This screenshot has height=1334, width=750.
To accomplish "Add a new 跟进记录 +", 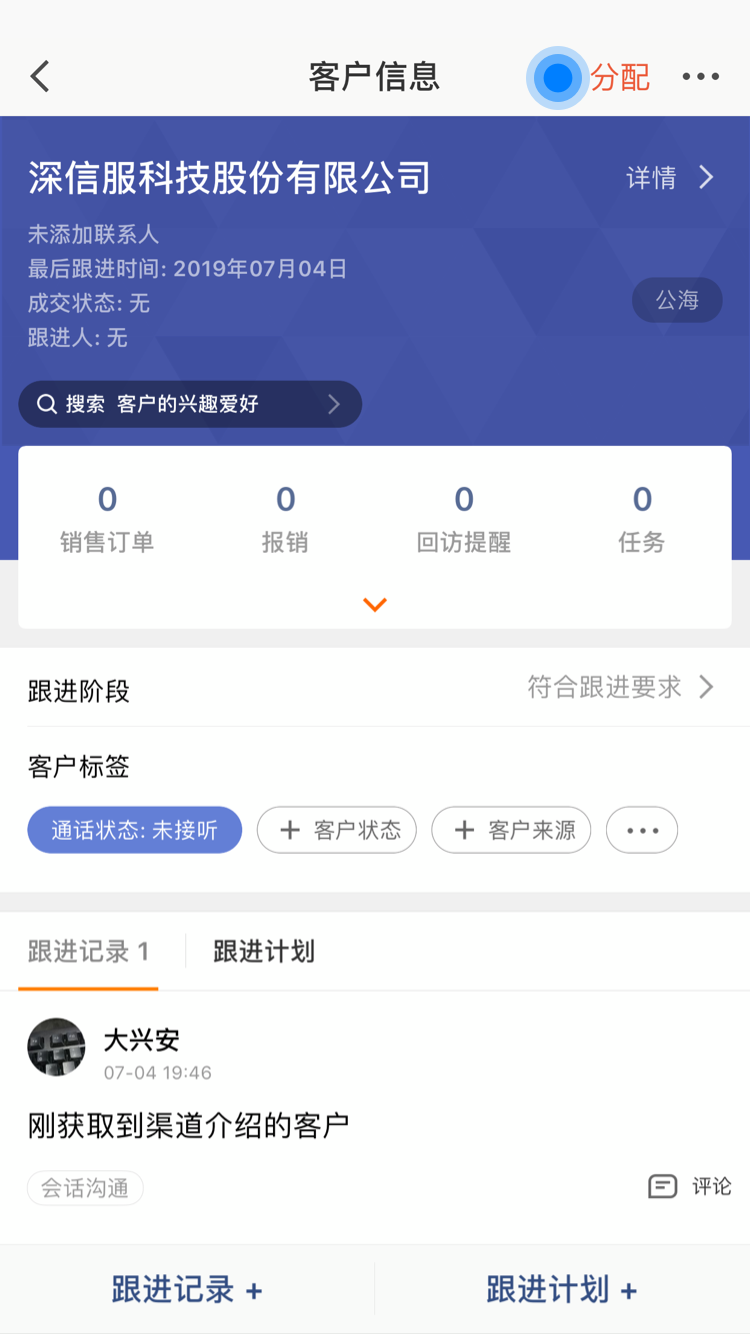I will coord(187,1290).
